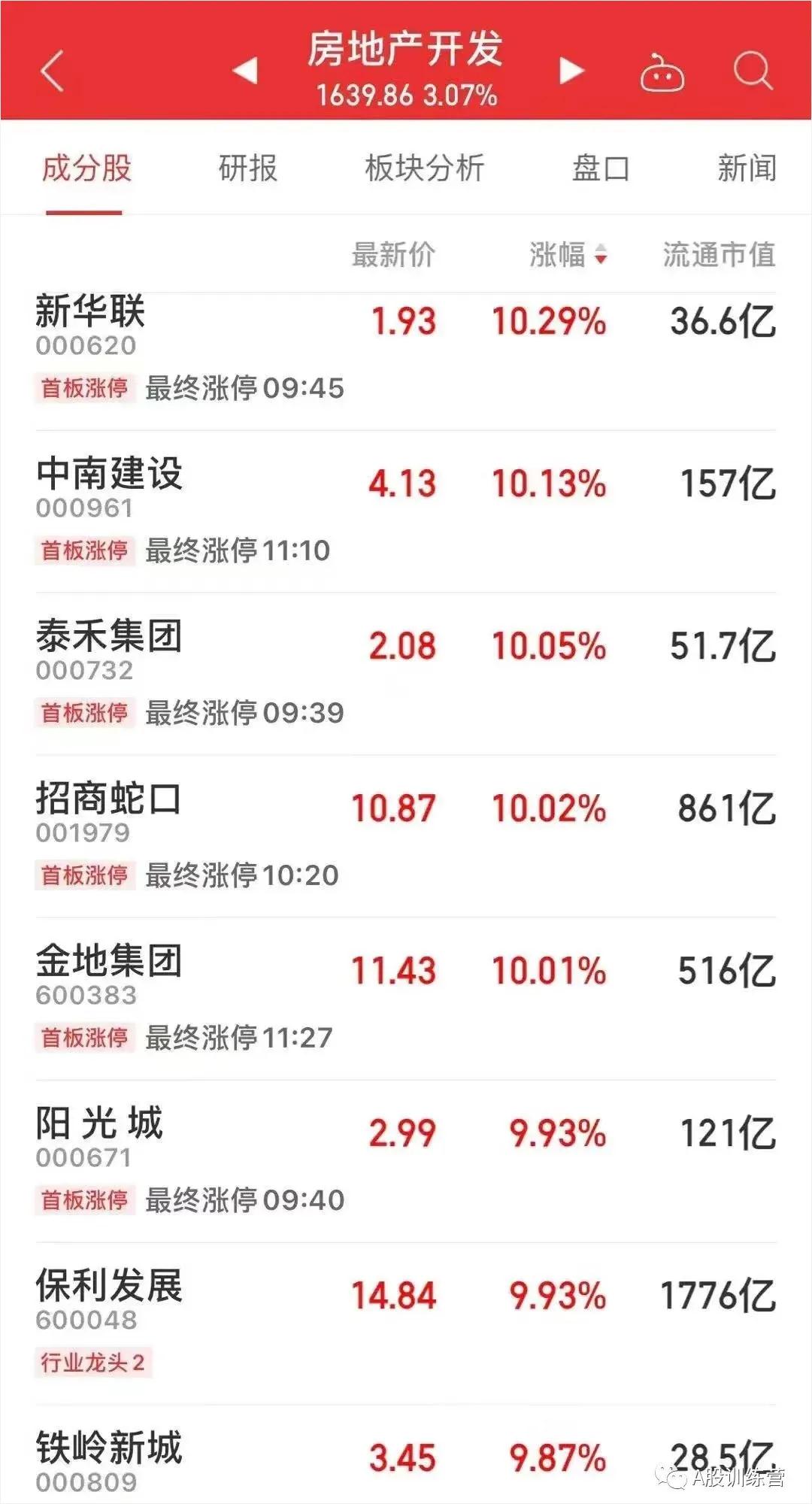Sort the list by 涨幅
812x1504 pixels.
(x=568, y=255)
